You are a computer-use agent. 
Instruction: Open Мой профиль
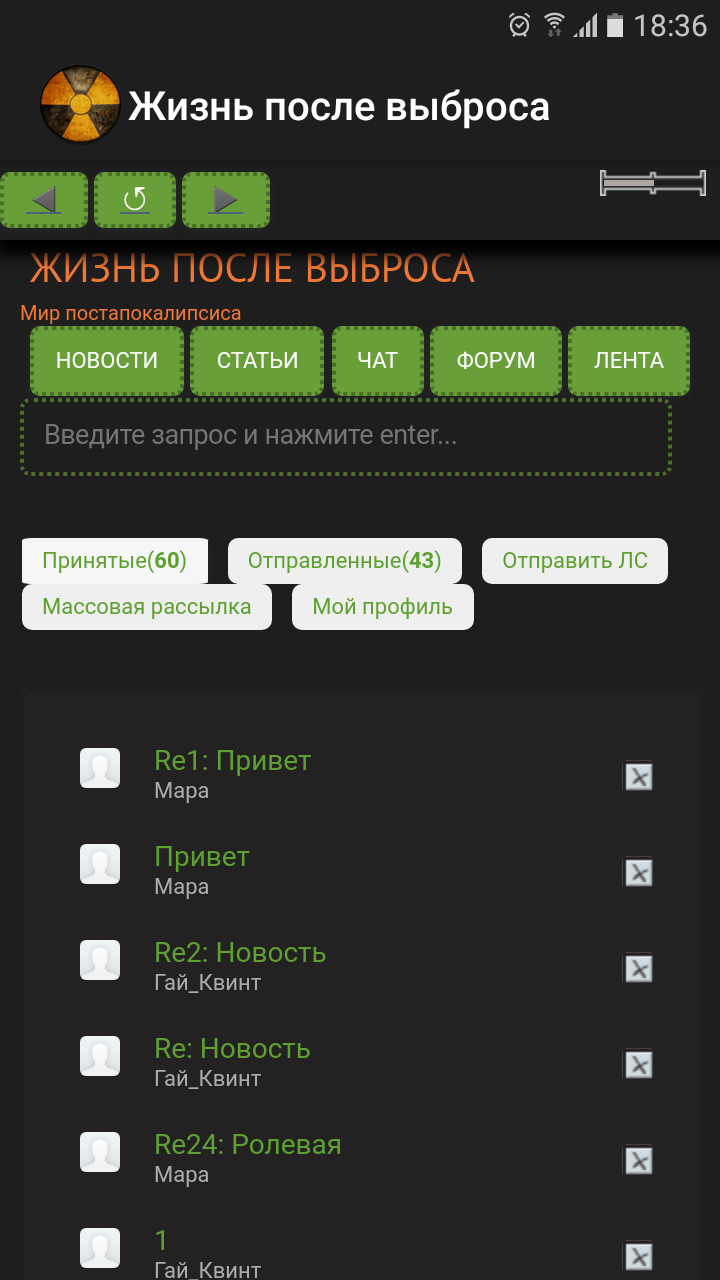tap(382, 607)
